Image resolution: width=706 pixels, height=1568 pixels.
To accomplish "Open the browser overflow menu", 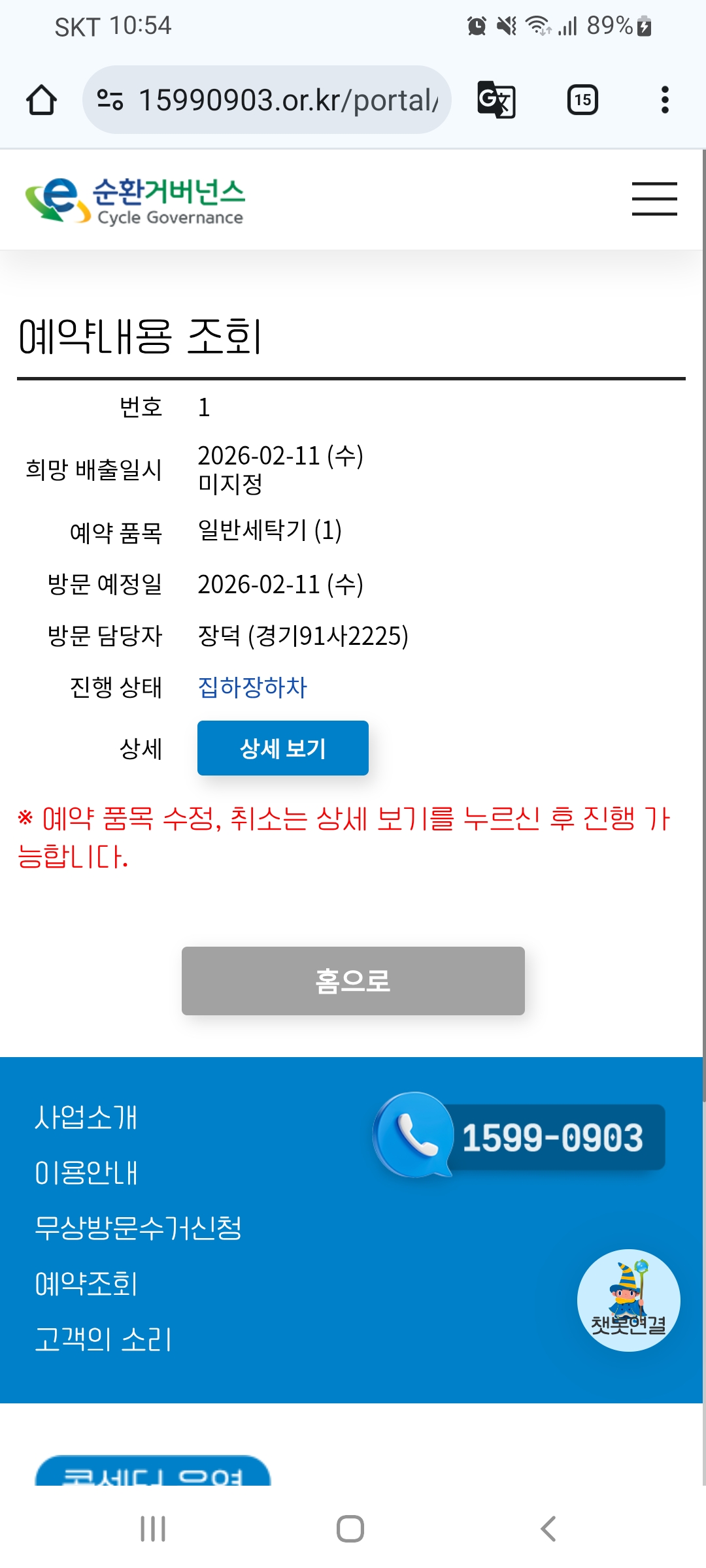I will tap(665, 100).
